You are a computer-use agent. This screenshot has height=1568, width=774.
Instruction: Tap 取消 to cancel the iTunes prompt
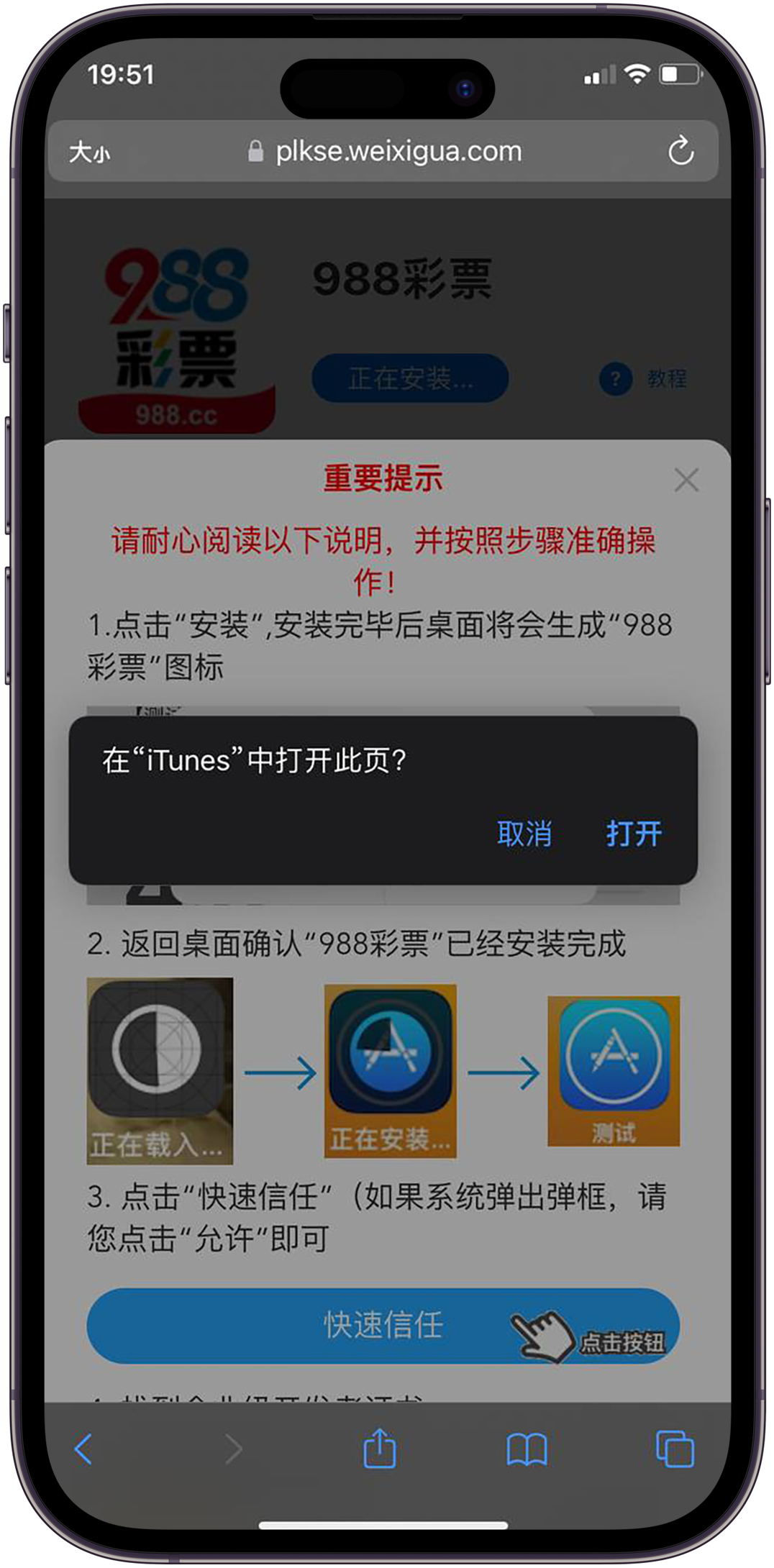click(x=524, y=834)
